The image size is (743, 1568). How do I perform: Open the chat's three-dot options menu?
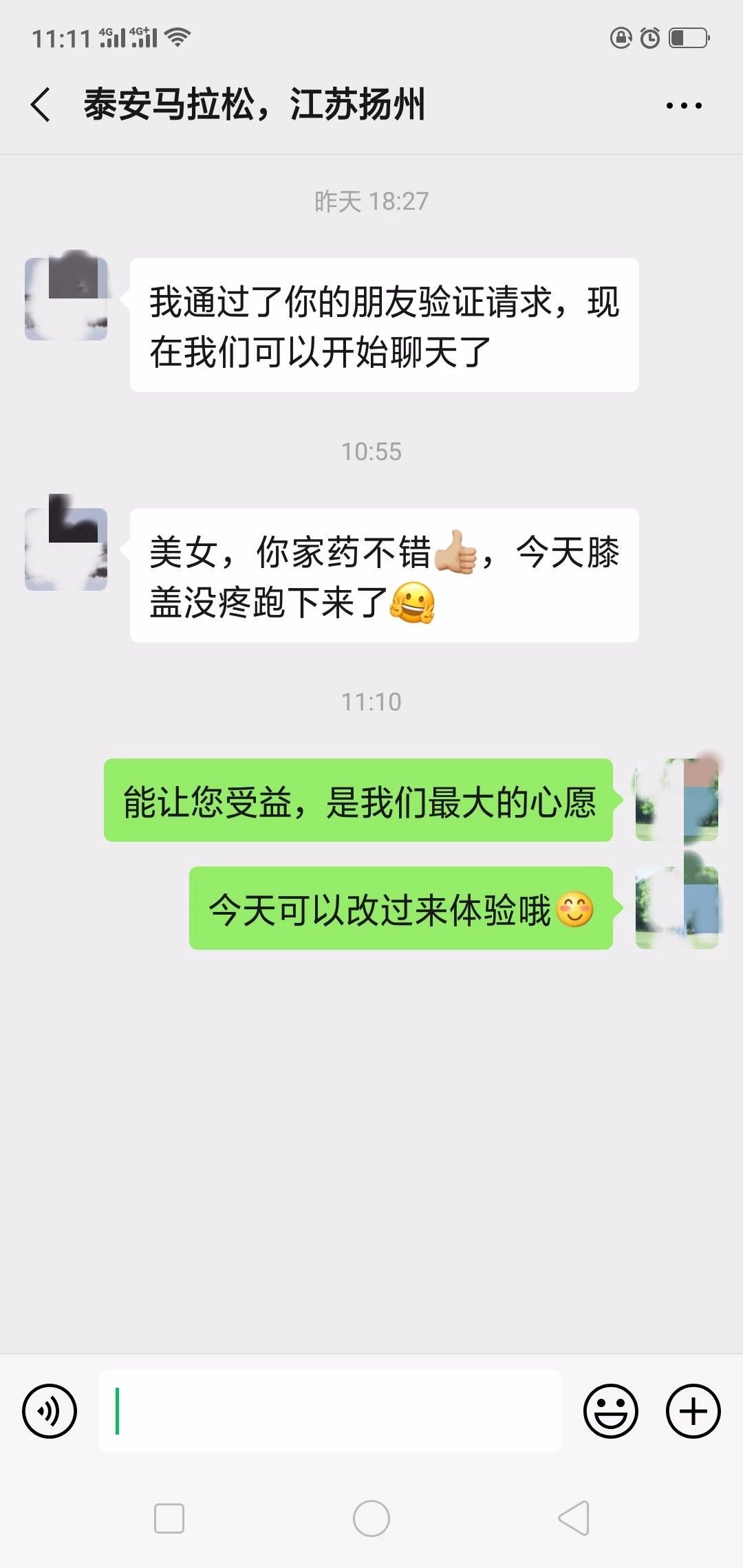point(684,105)
